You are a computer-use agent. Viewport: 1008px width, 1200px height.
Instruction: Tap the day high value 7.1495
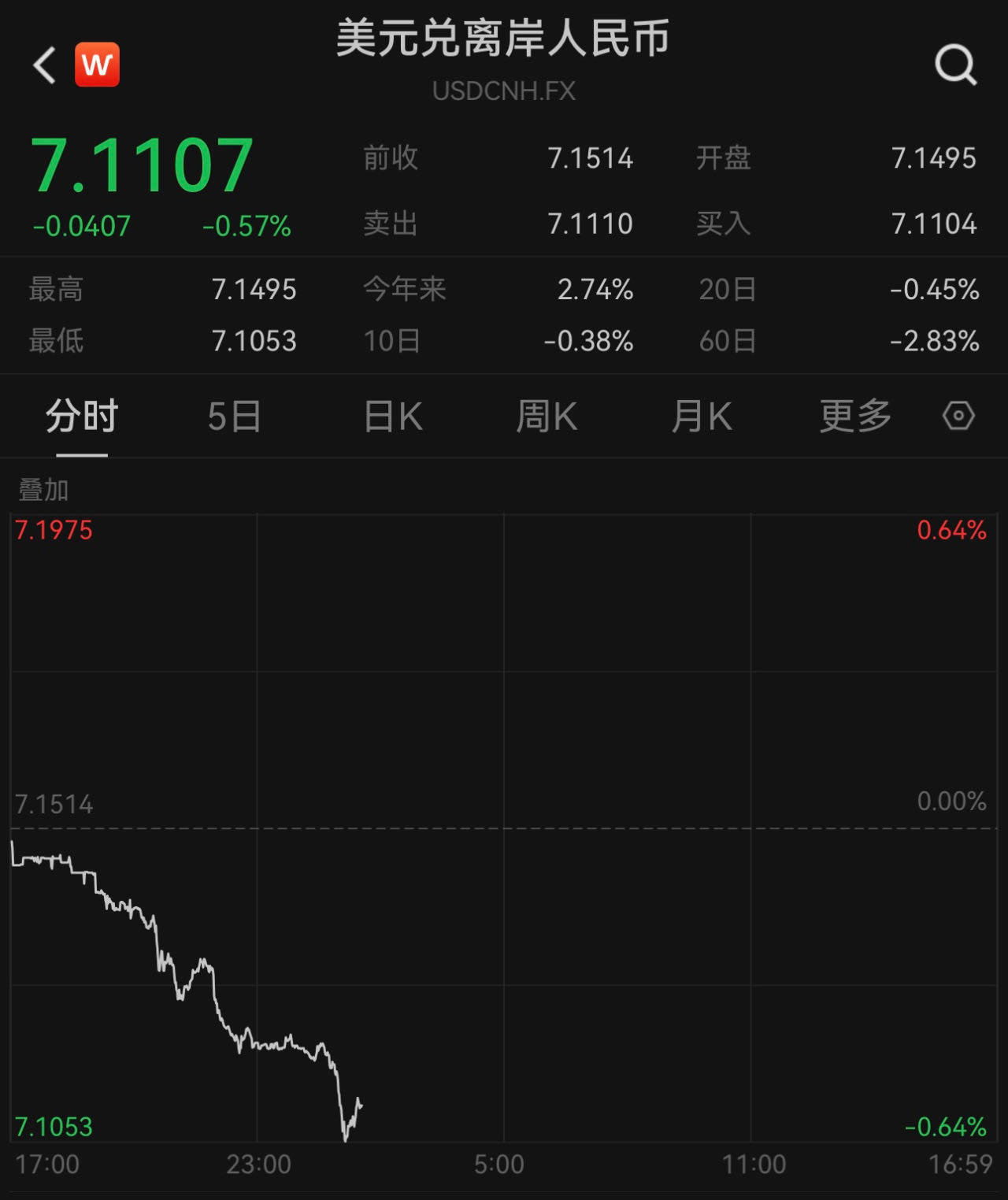254,289
